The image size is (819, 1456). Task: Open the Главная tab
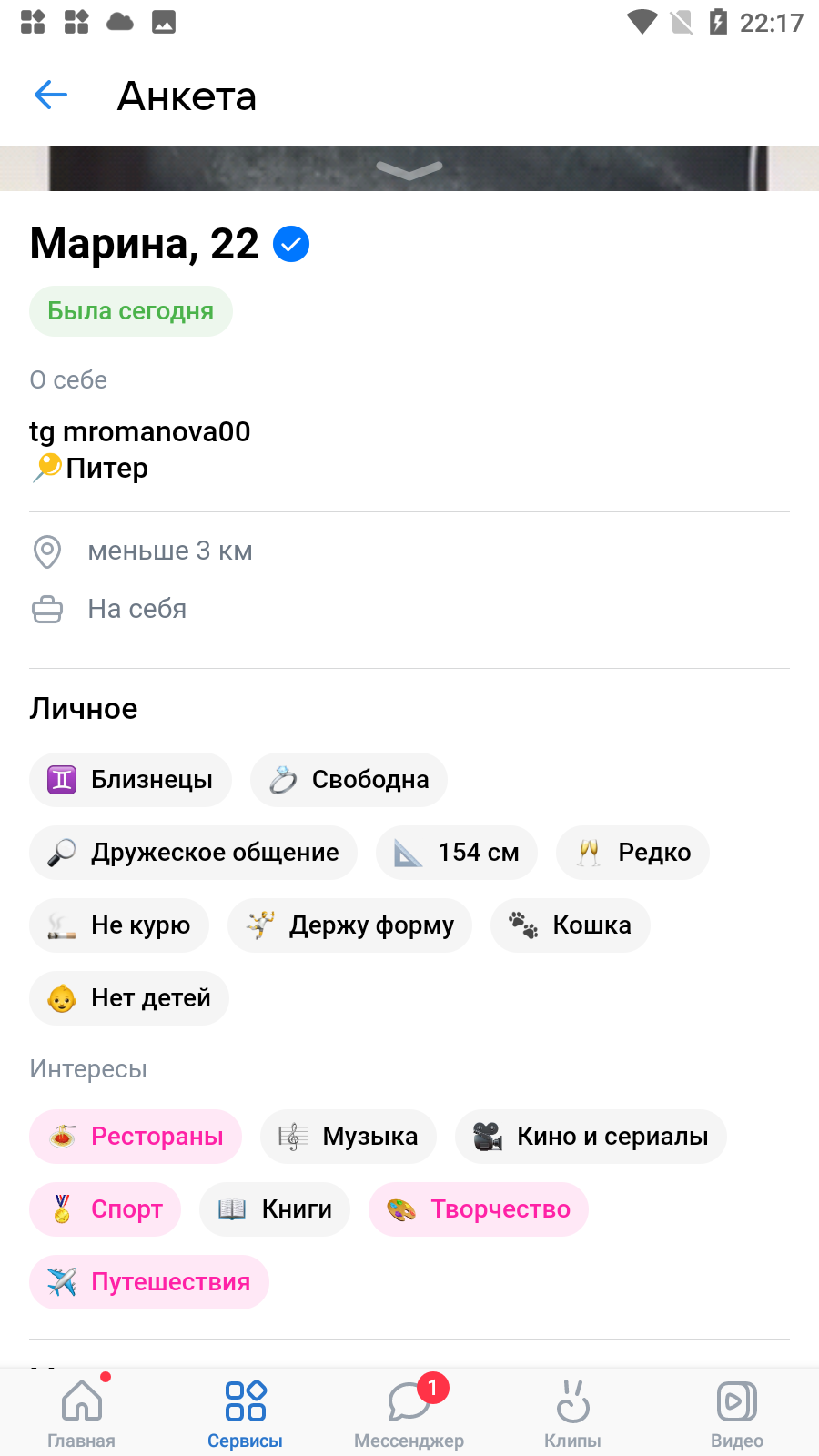click(82, 1410)
